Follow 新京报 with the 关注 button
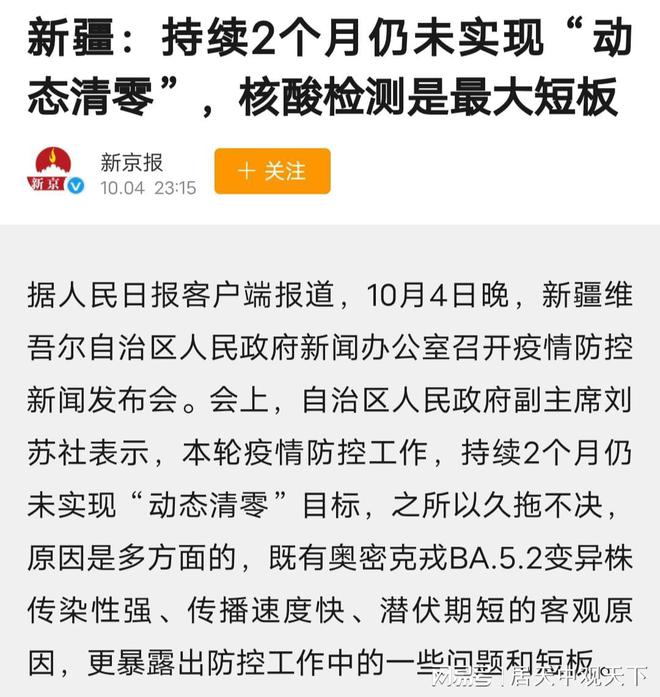Viewport: 660px width, 697px height. pyautogui.click(x=272, y=171)
